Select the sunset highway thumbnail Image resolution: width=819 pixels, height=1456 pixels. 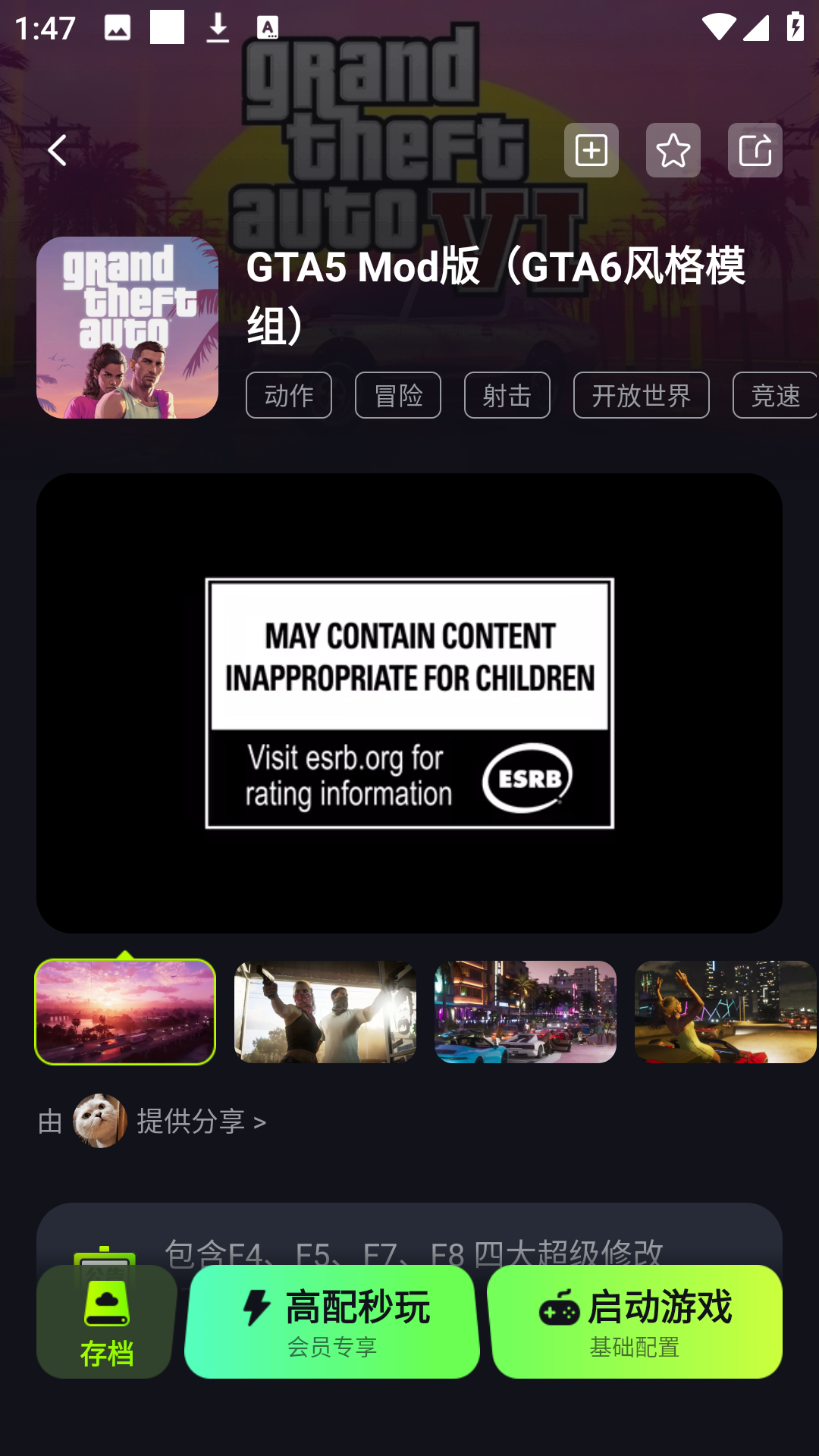[125, 1012]
